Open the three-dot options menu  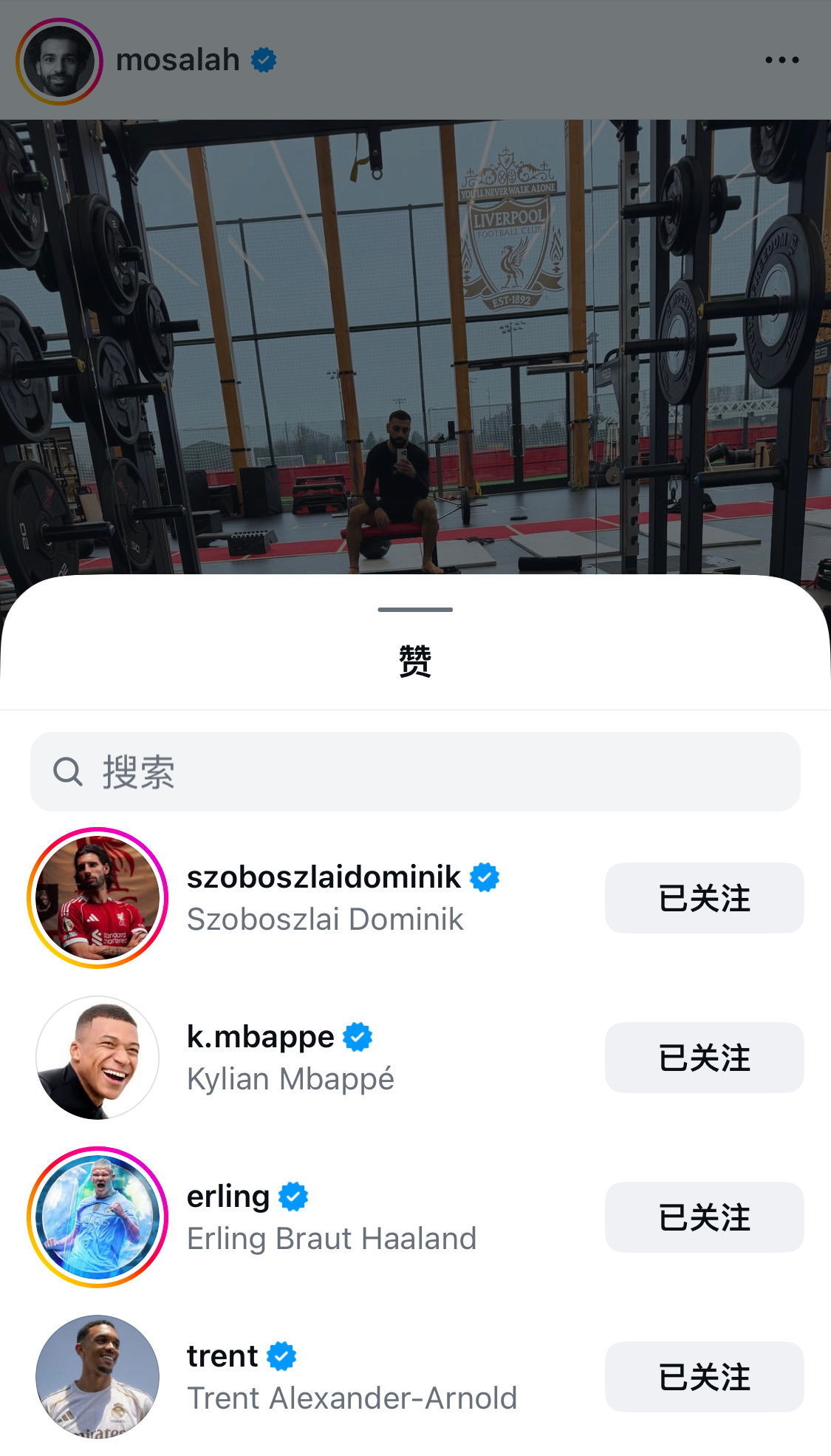pyautogui.click(x=781, y=59)
